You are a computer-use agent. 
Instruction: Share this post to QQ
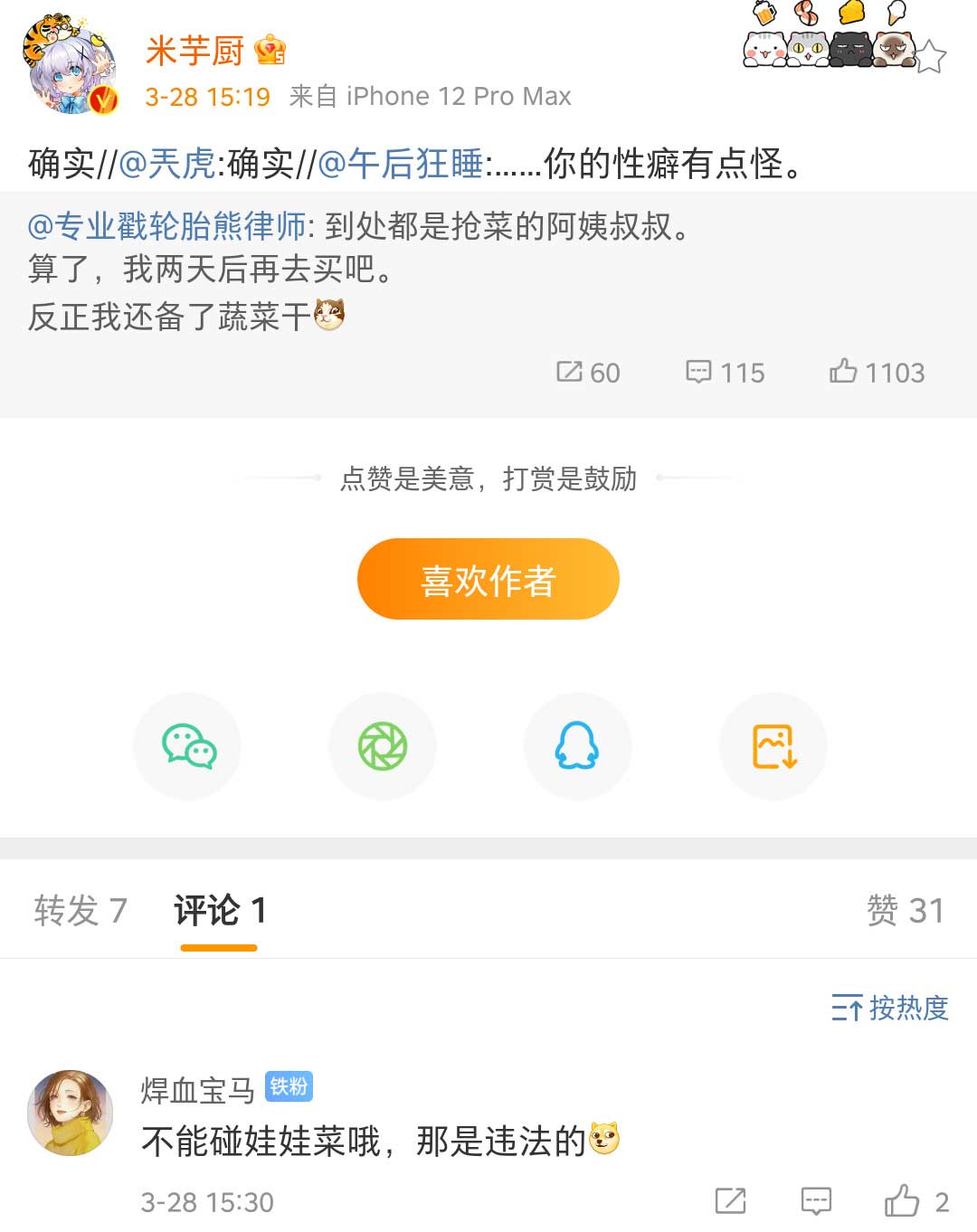[x=577, y=746]
